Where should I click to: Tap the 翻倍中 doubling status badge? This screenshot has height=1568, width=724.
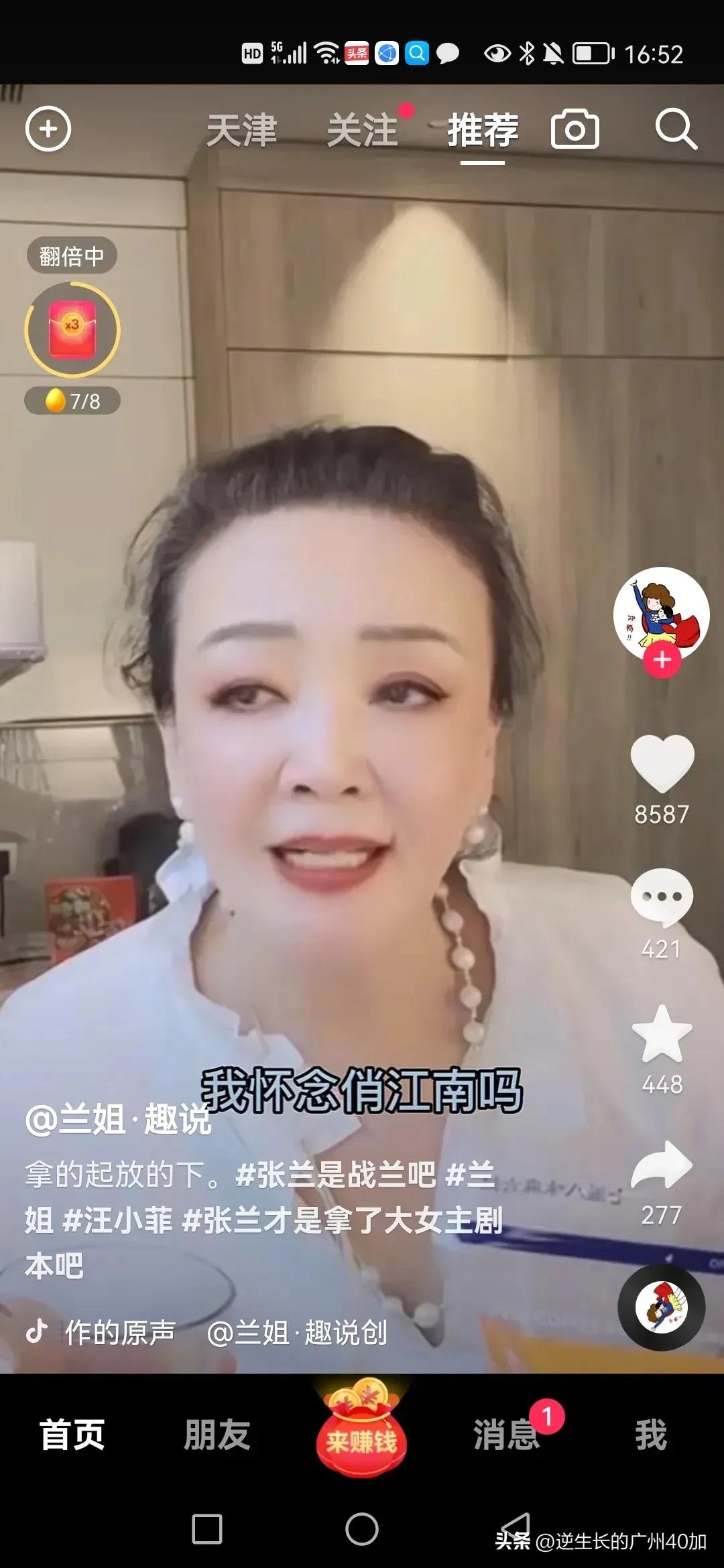click(x=74, y=255)
